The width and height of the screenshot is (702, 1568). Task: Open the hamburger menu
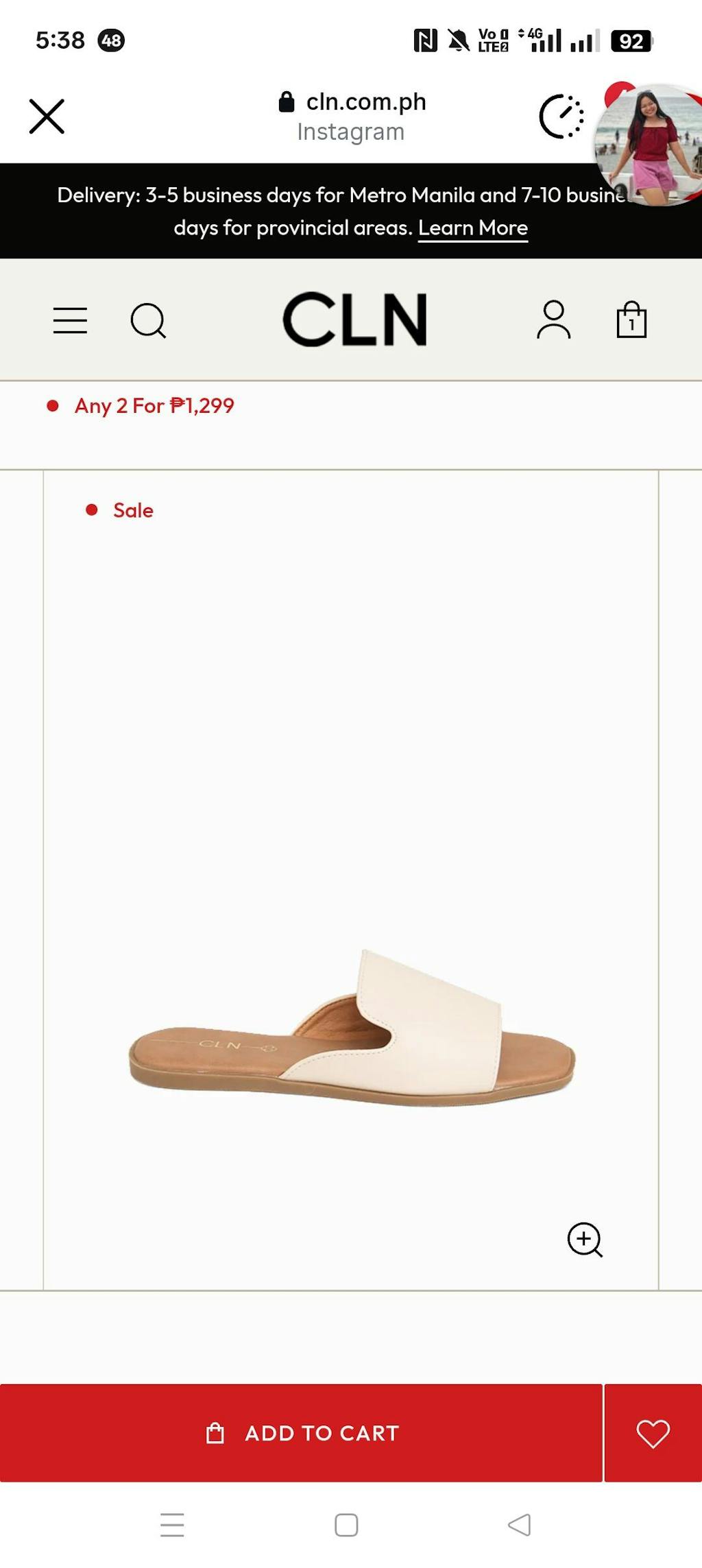70,320
